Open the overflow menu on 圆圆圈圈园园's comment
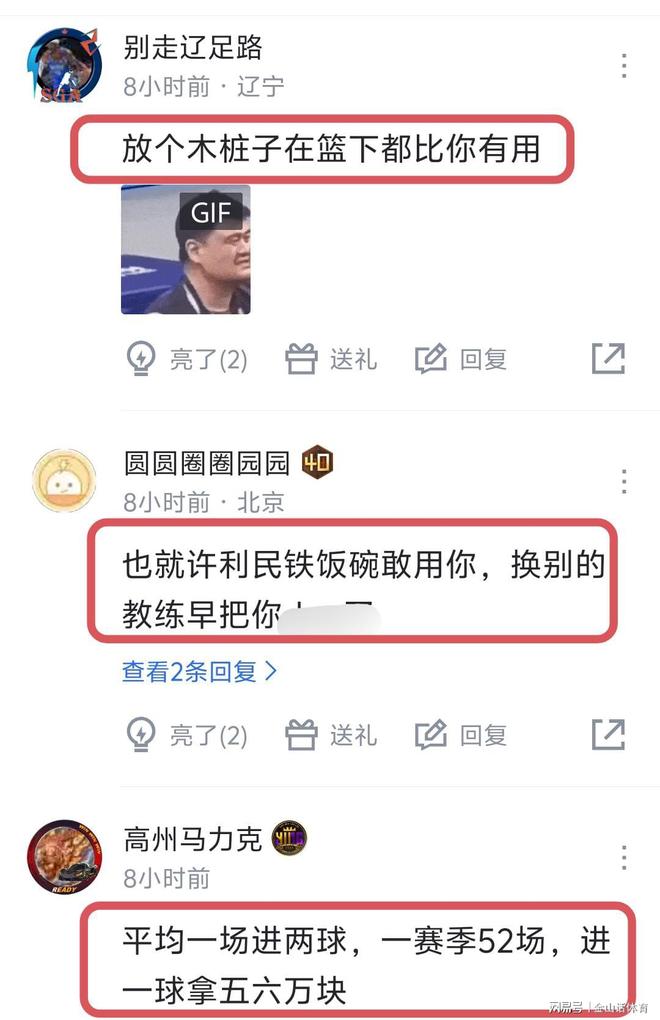The height and width of the screenshot is (1020, 660). 624,482
